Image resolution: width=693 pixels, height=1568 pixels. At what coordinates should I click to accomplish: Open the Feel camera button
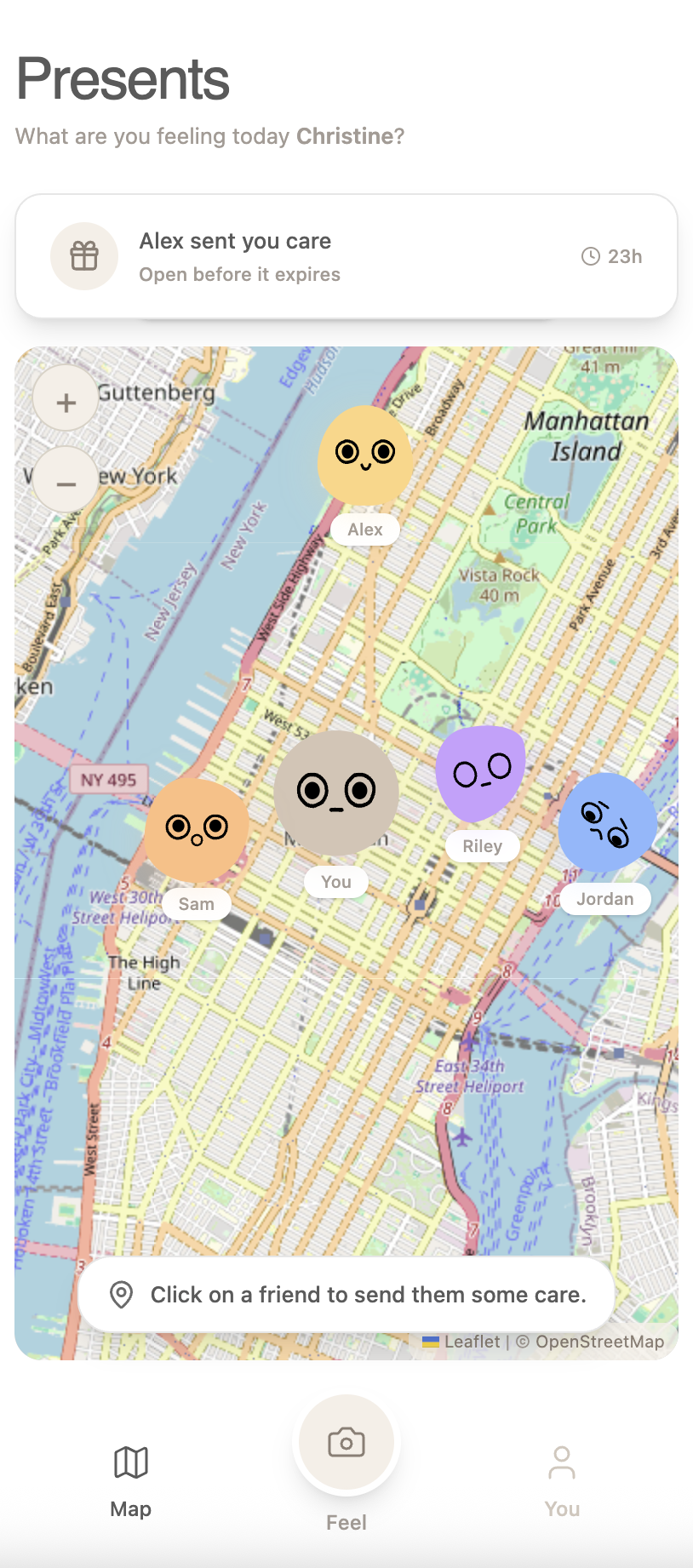pyautogui.click(x=346, y=1443)
